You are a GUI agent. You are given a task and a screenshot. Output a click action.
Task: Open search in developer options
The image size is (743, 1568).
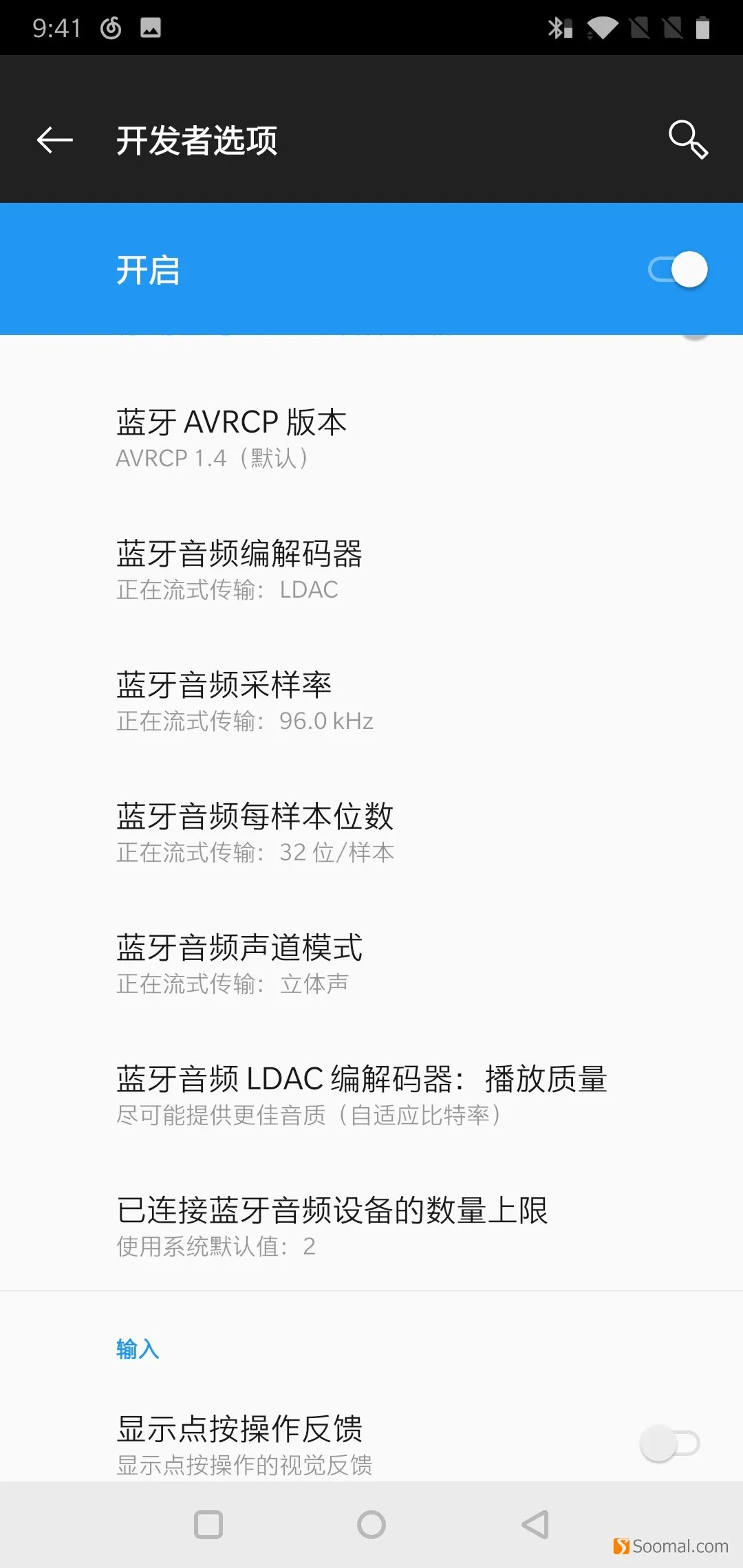click(688, 140)
